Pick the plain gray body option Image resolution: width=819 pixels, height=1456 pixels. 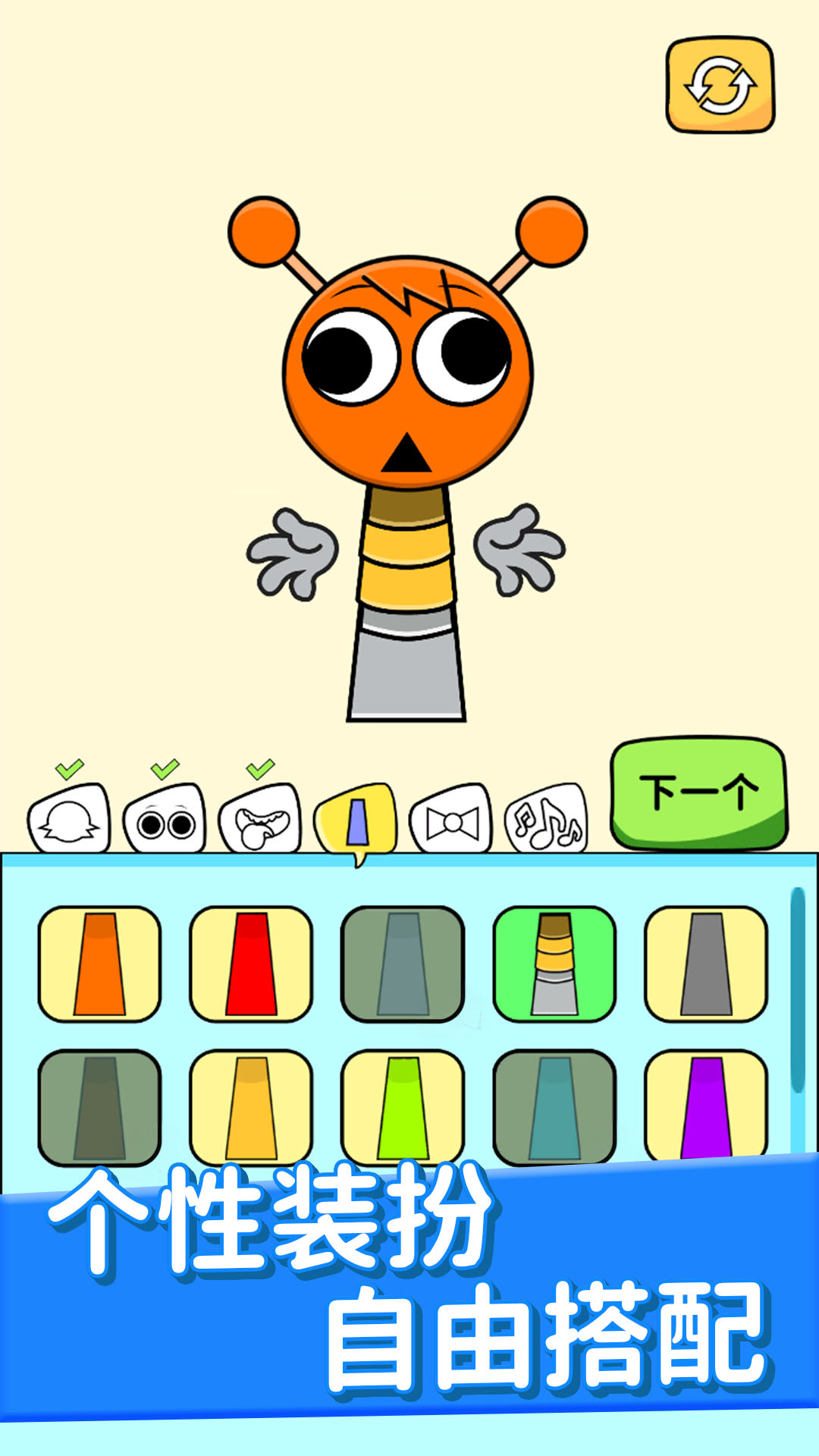coord(706,964)
